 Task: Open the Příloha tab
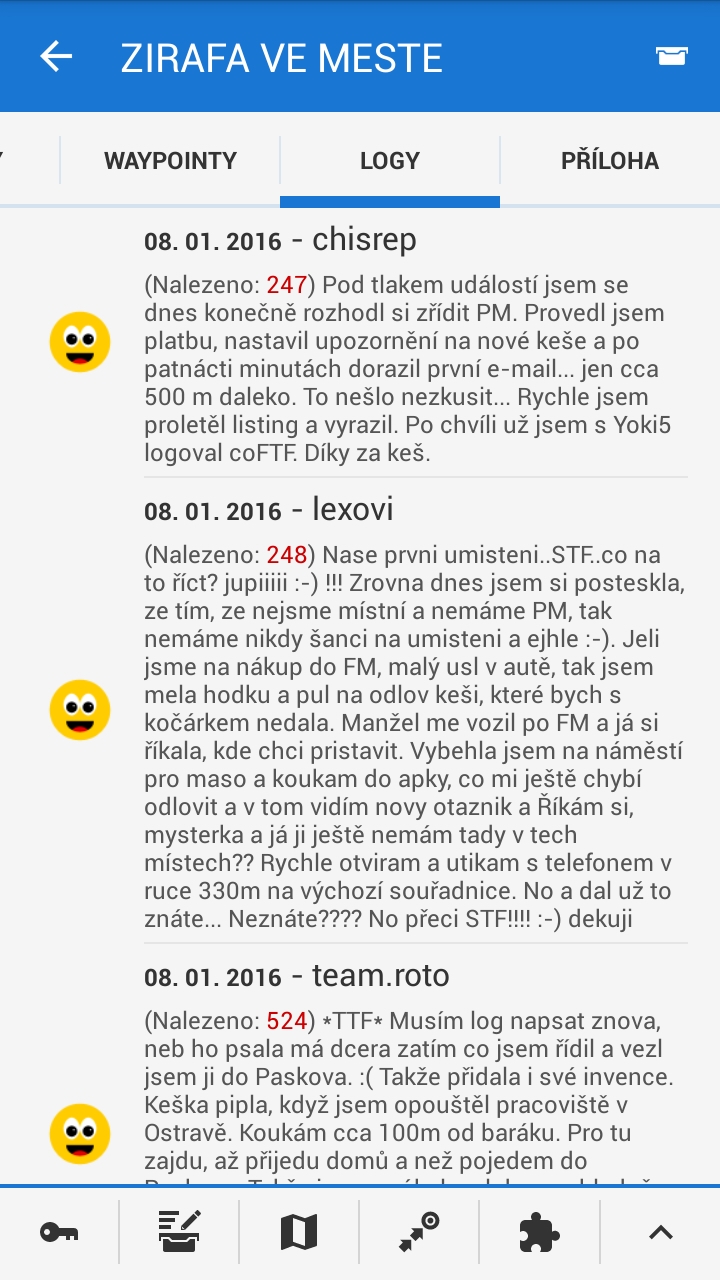609,161
